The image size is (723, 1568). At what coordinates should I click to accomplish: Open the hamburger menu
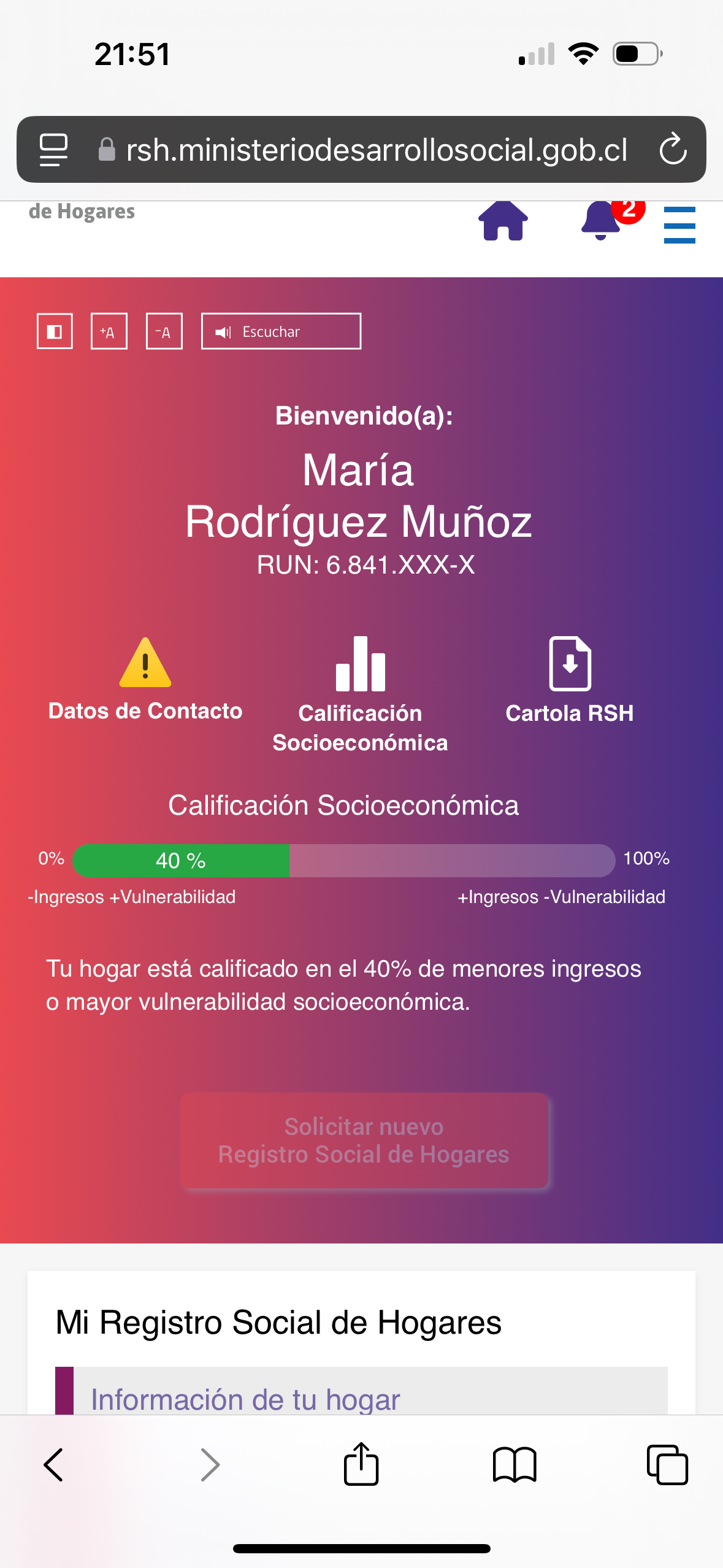(x=679, y=225)
